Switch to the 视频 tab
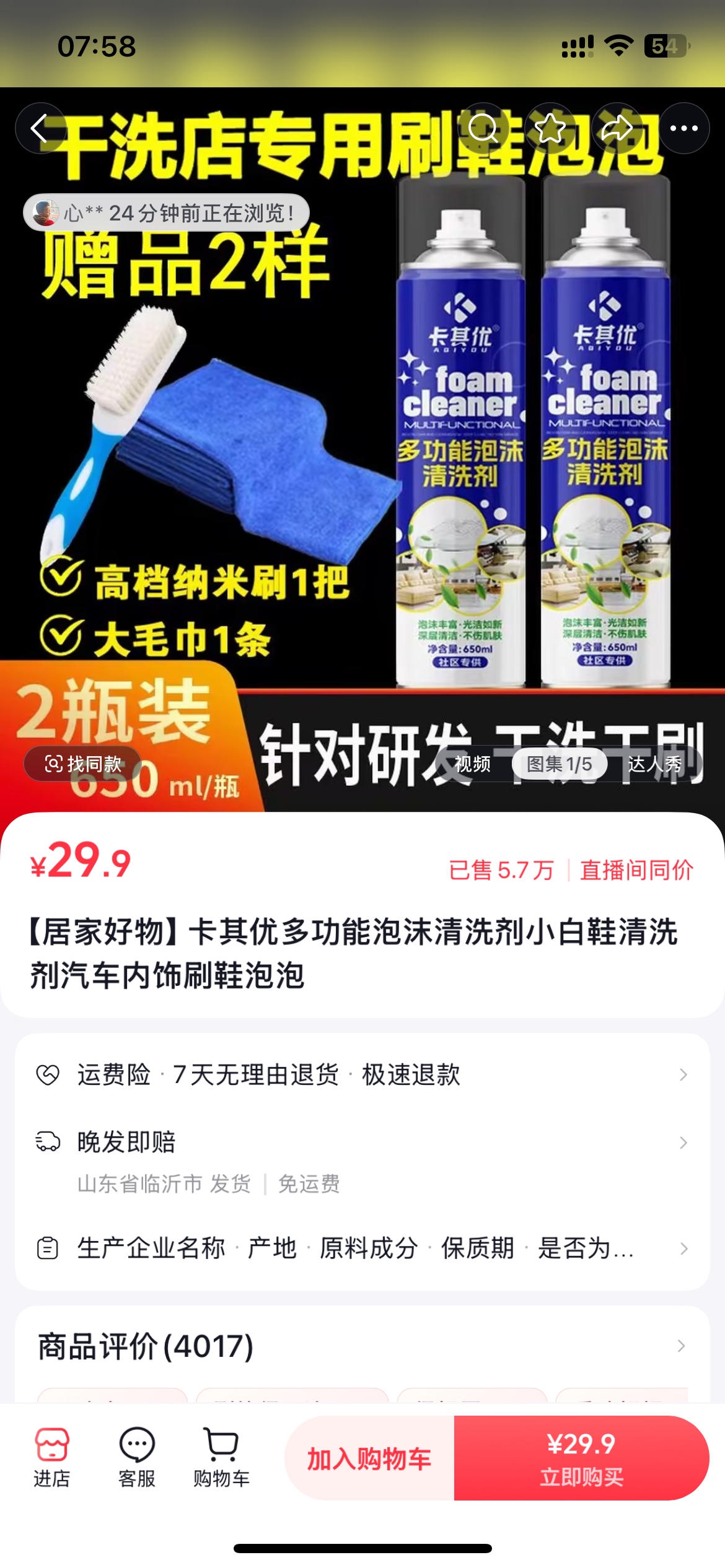725x1568 pixels. (472, 764)
